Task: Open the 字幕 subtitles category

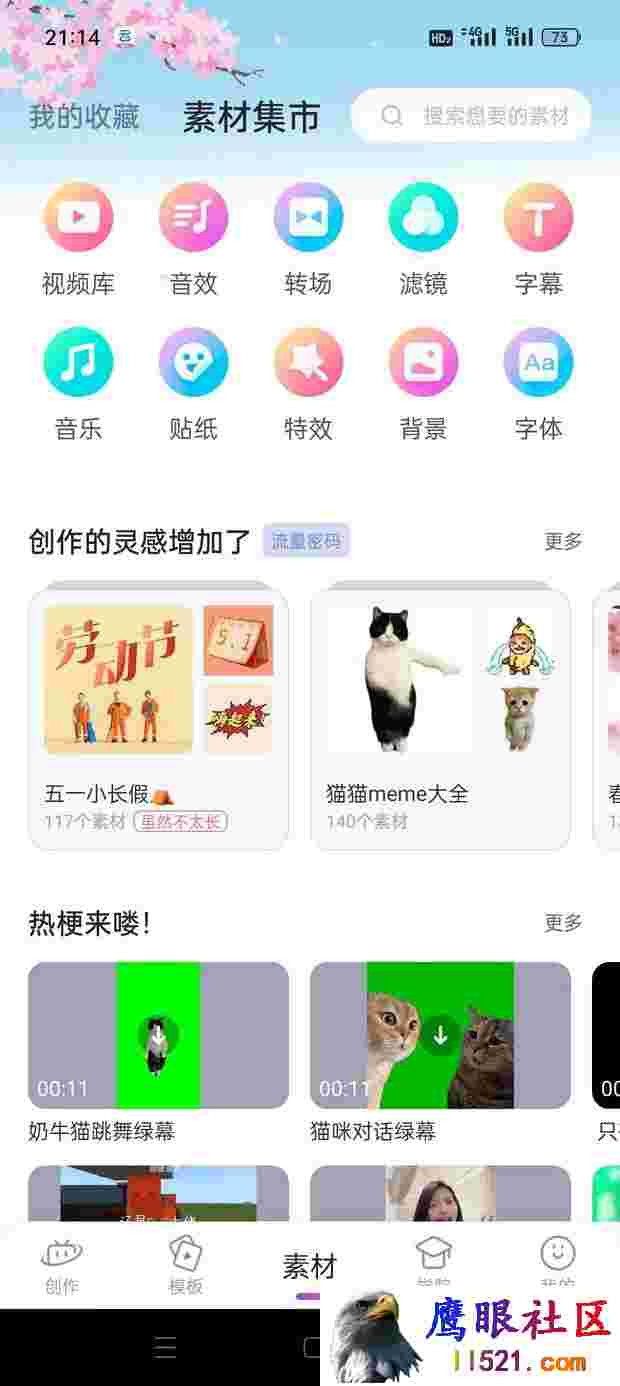Action: pos(538,239)
